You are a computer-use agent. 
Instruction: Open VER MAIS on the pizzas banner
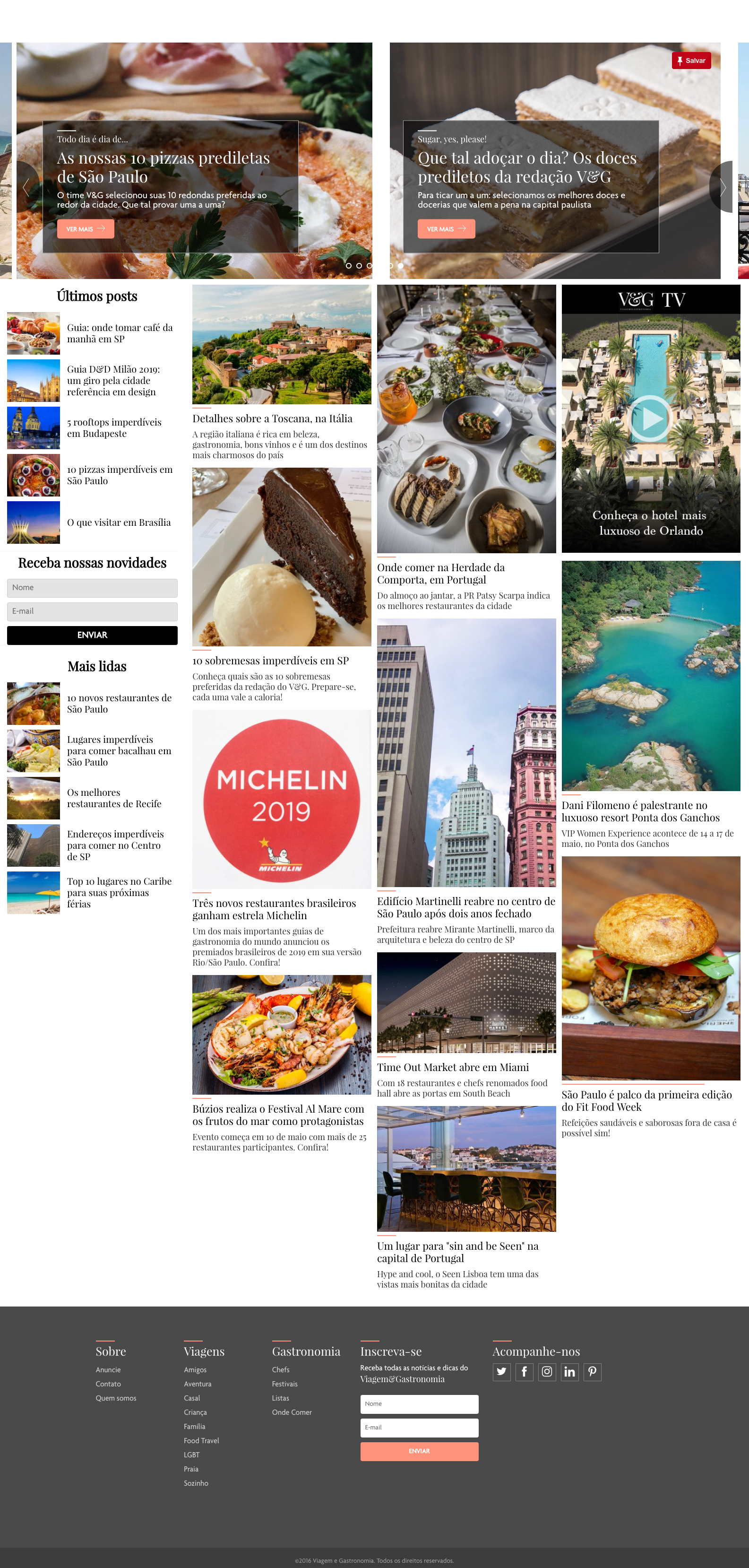coord(85,229)
